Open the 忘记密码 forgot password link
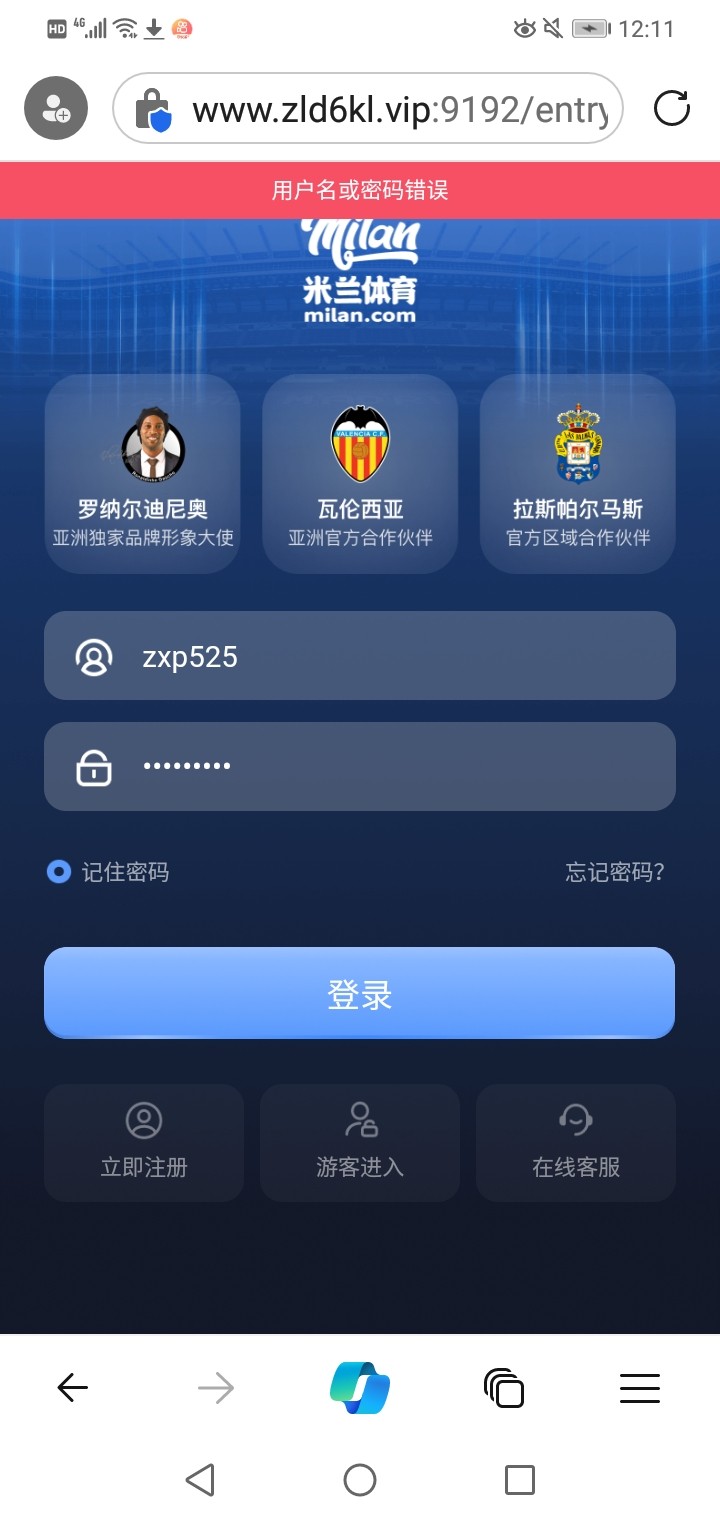This screenshot has height=1520, width=720. point(617,872)
